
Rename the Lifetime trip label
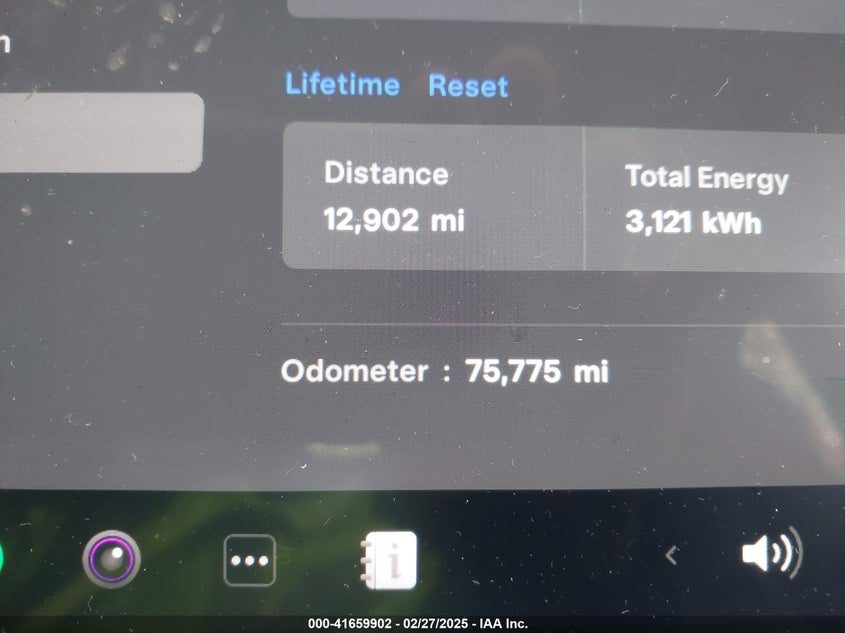(342, 85)
